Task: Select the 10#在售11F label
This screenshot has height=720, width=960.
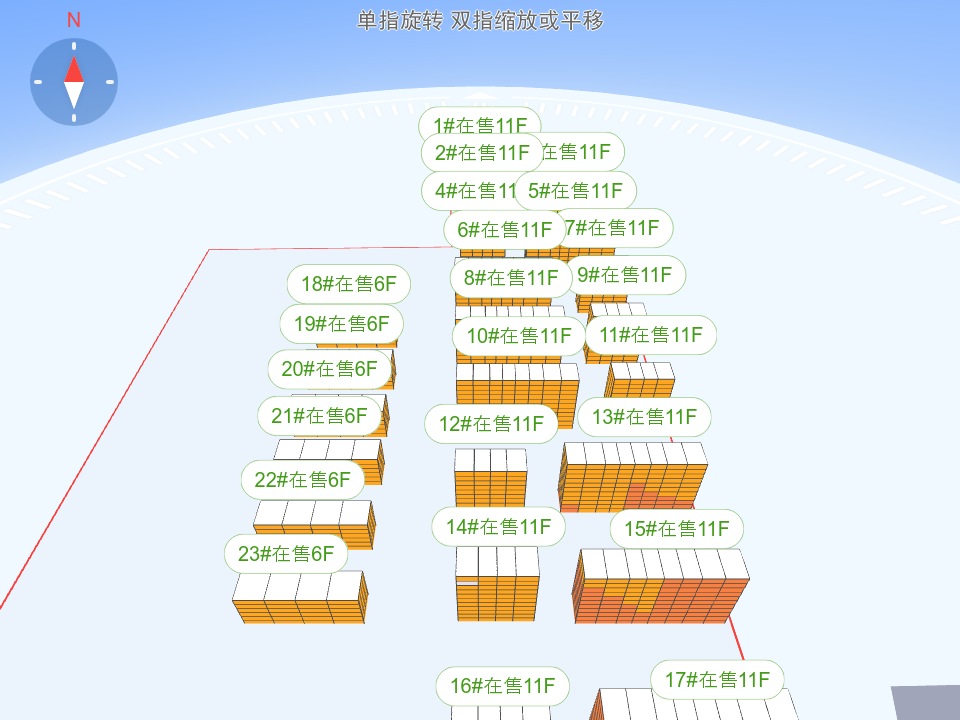Action: 518,336
